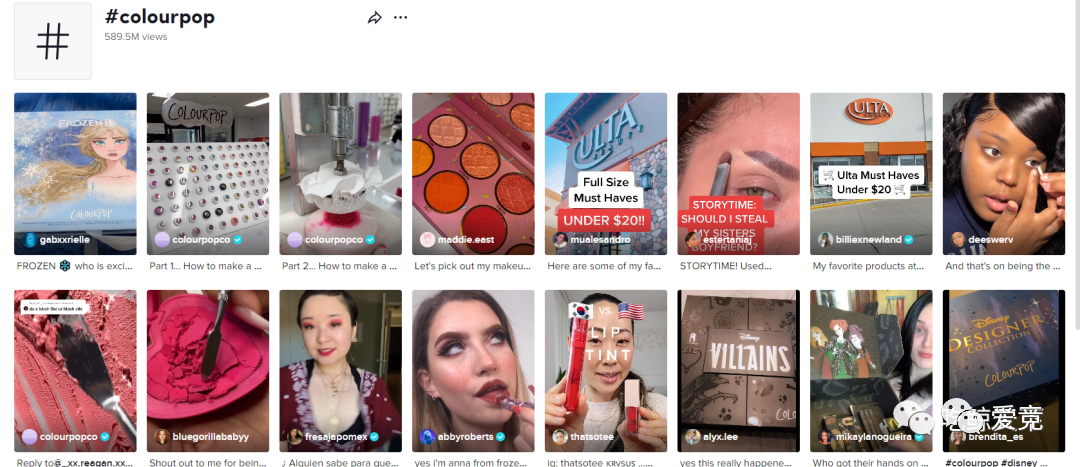
Task: Open bluegorillababyy's Shout out video
Action: click(x=208, y=370)
